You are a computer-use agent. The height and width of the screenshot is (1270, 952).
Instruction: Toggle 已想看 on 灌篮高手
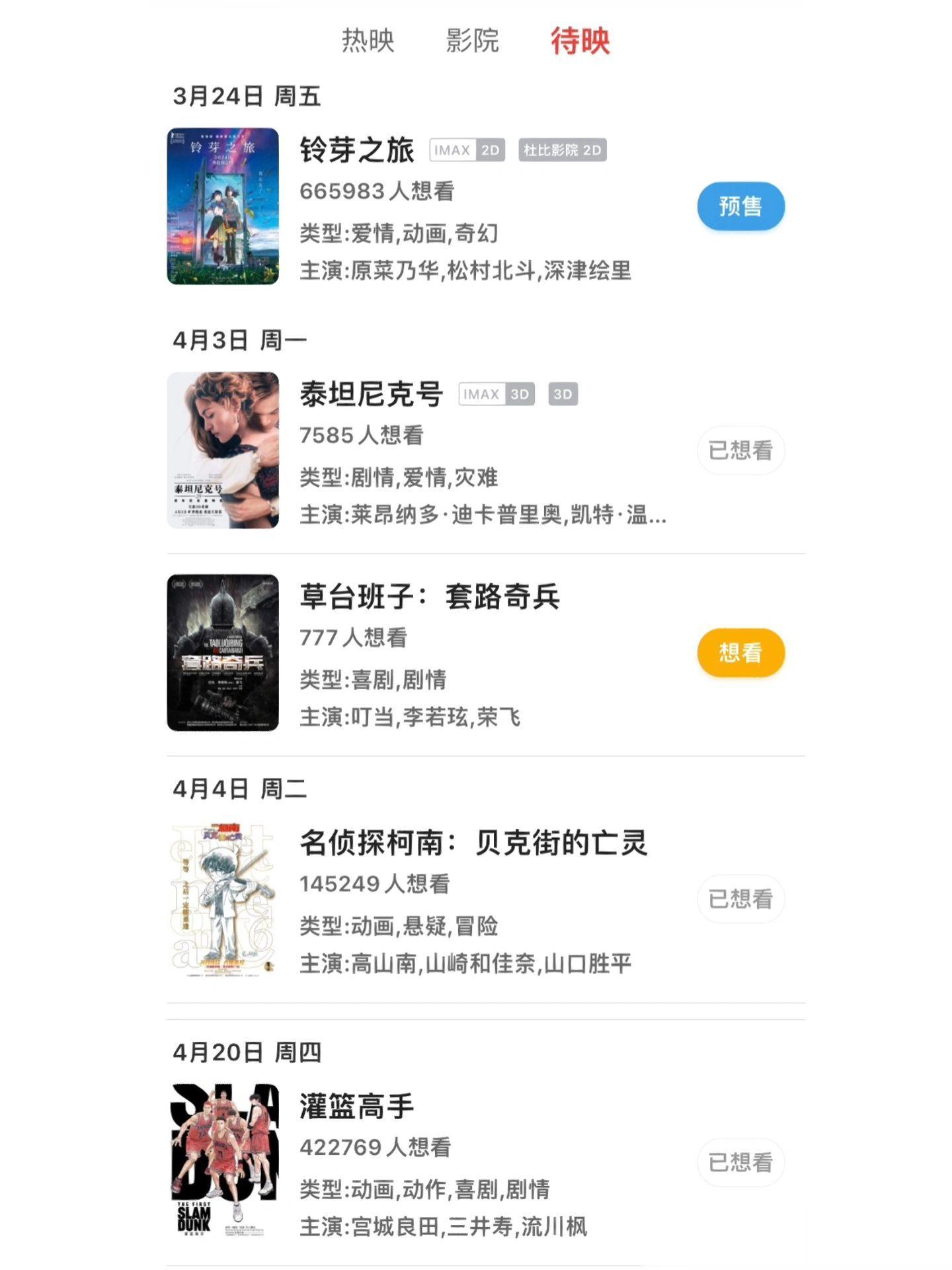click(740, 1162)
